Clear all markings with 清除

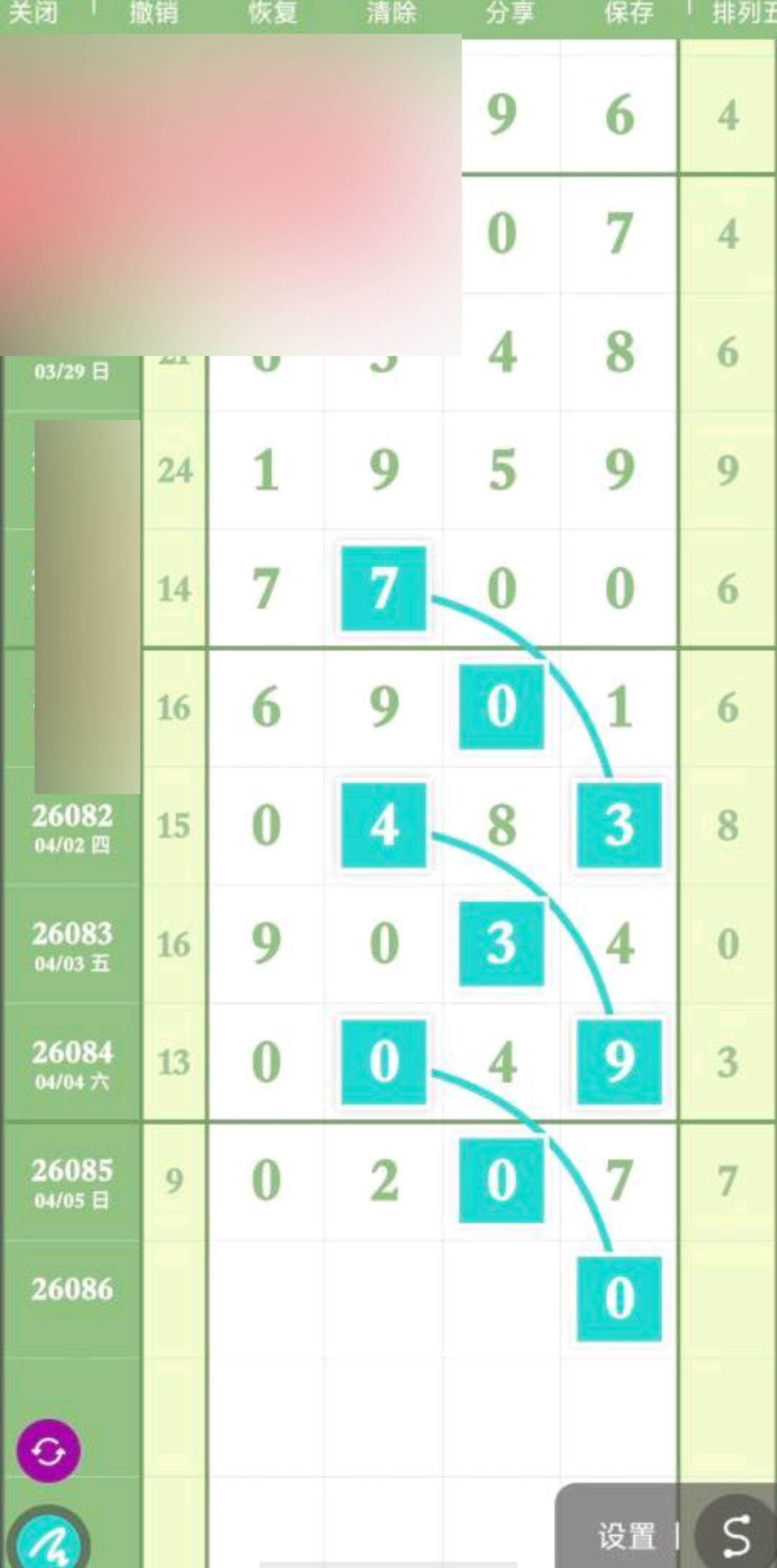(391, 13)
